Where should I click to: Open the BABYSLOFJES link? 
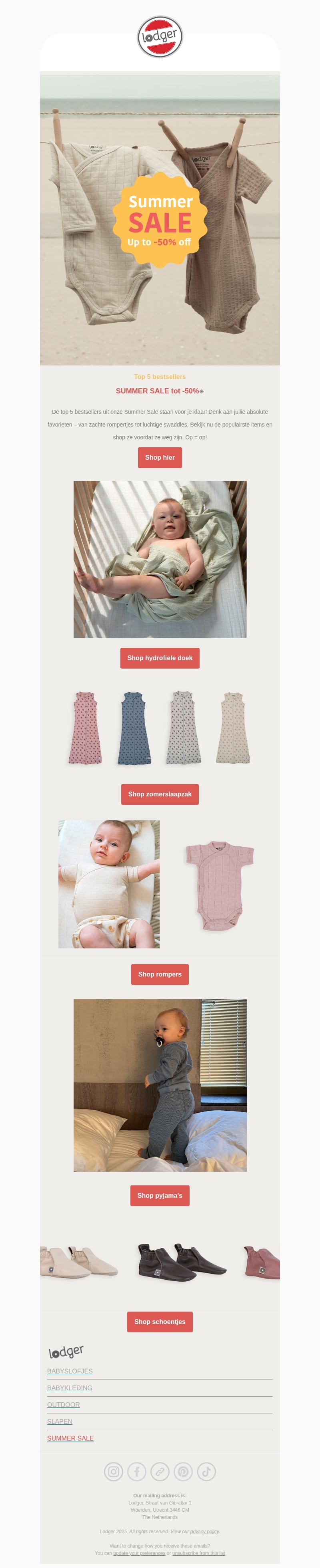[70, 1371]
